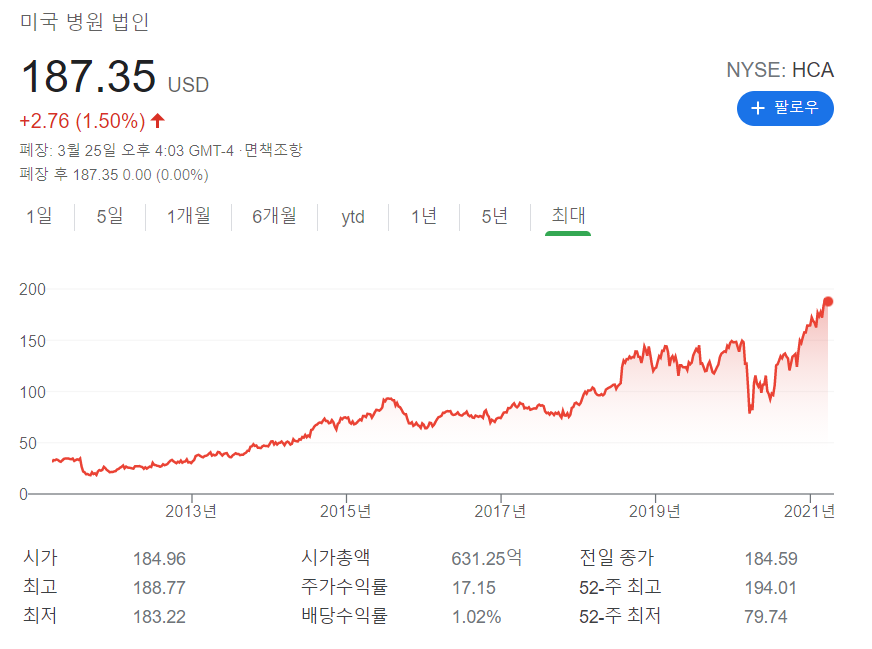Select the 최대 range tab
The width and height of the screenshot is (872, 649).
(568, 216)
